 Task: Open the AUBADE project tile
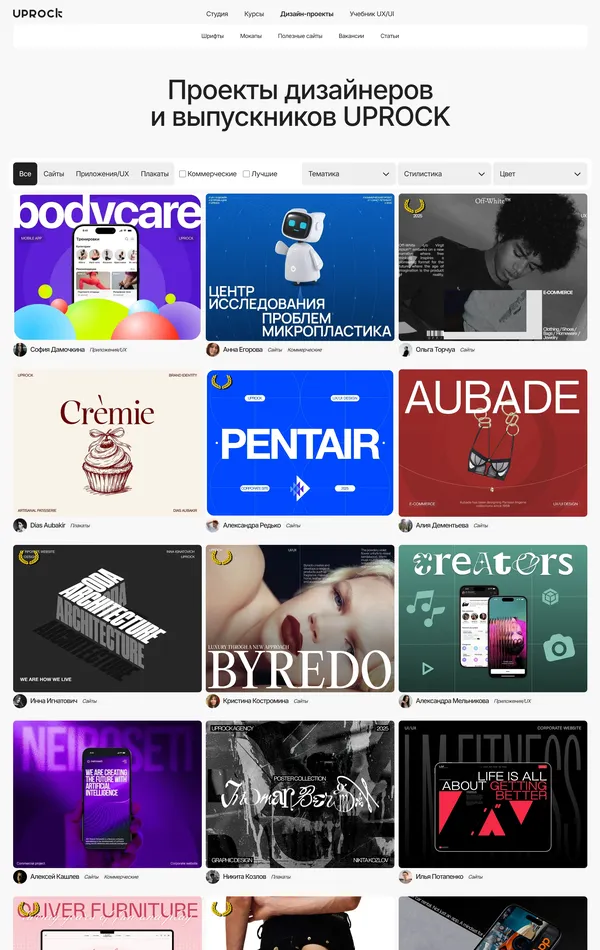(x=492, y=442)
